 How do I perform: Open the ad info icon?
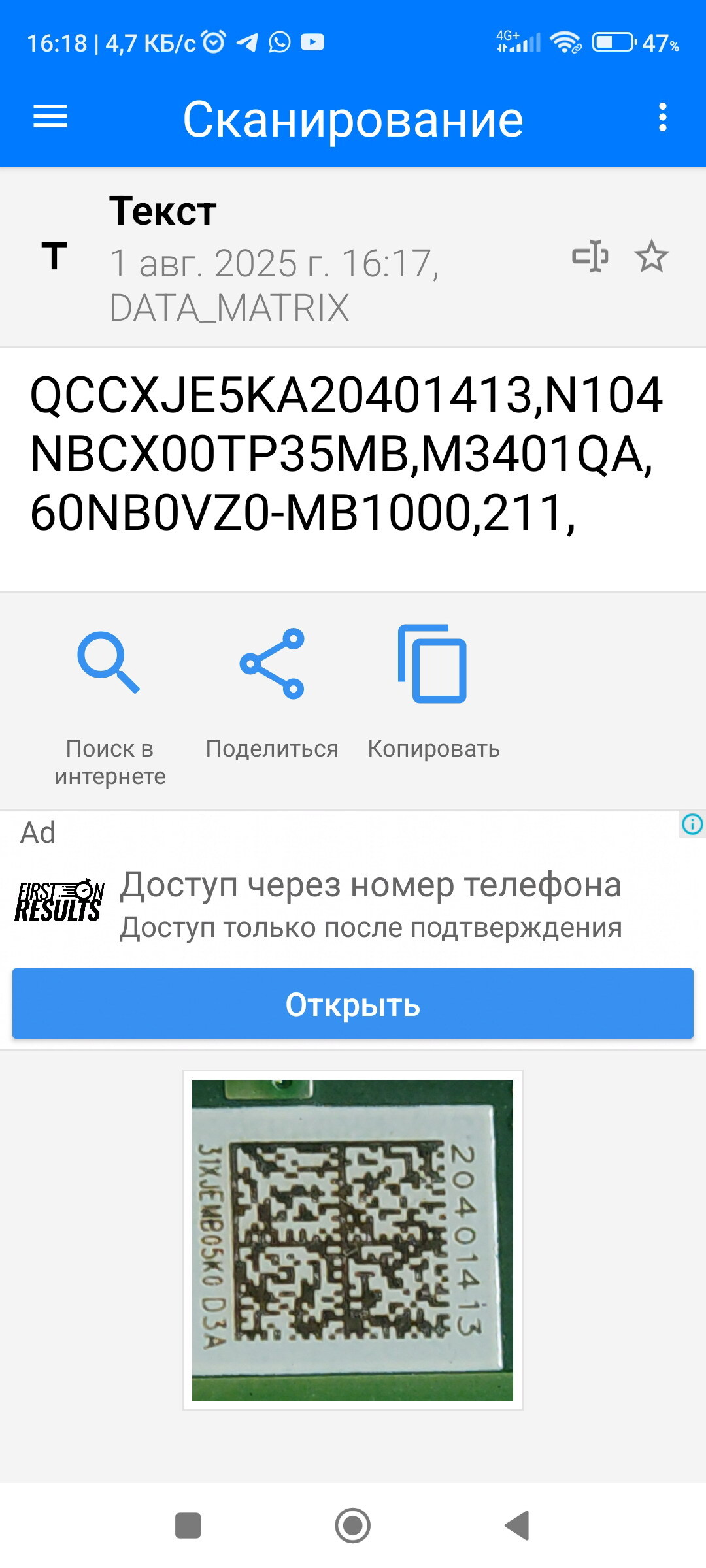click(x=692, y=824)
